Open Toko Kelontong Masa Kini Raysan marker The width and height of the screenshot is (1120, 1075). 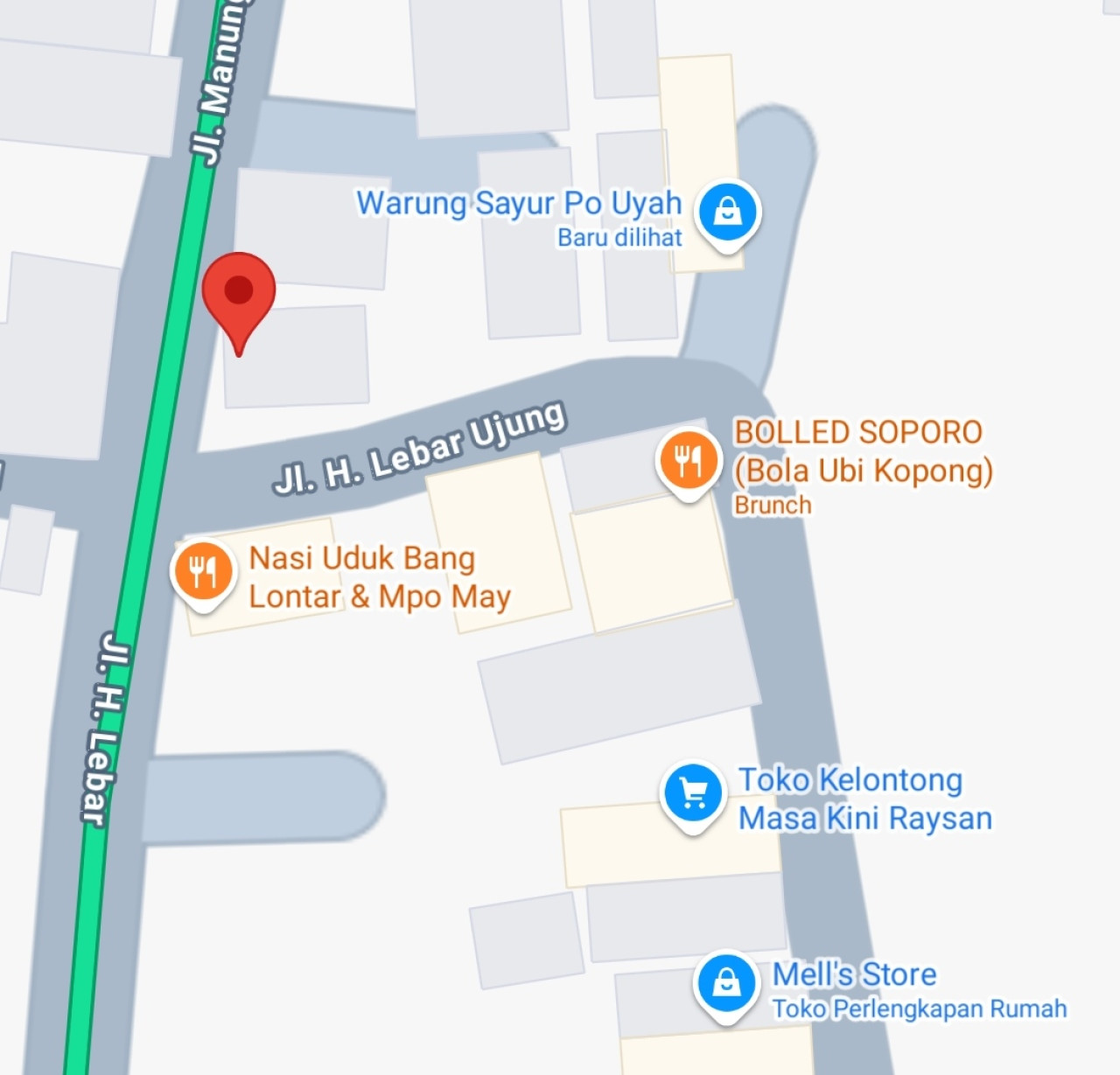point(693,793)
